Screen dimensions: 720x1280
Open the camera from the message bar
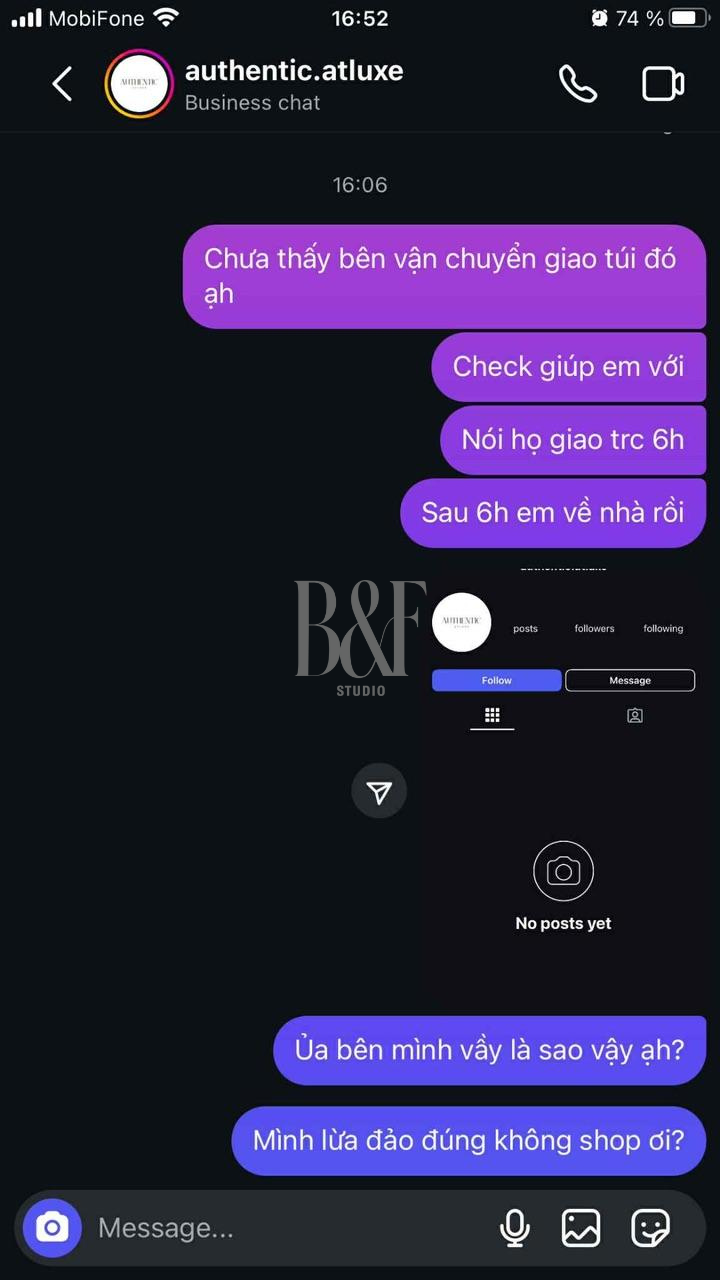click(52, 1227)
